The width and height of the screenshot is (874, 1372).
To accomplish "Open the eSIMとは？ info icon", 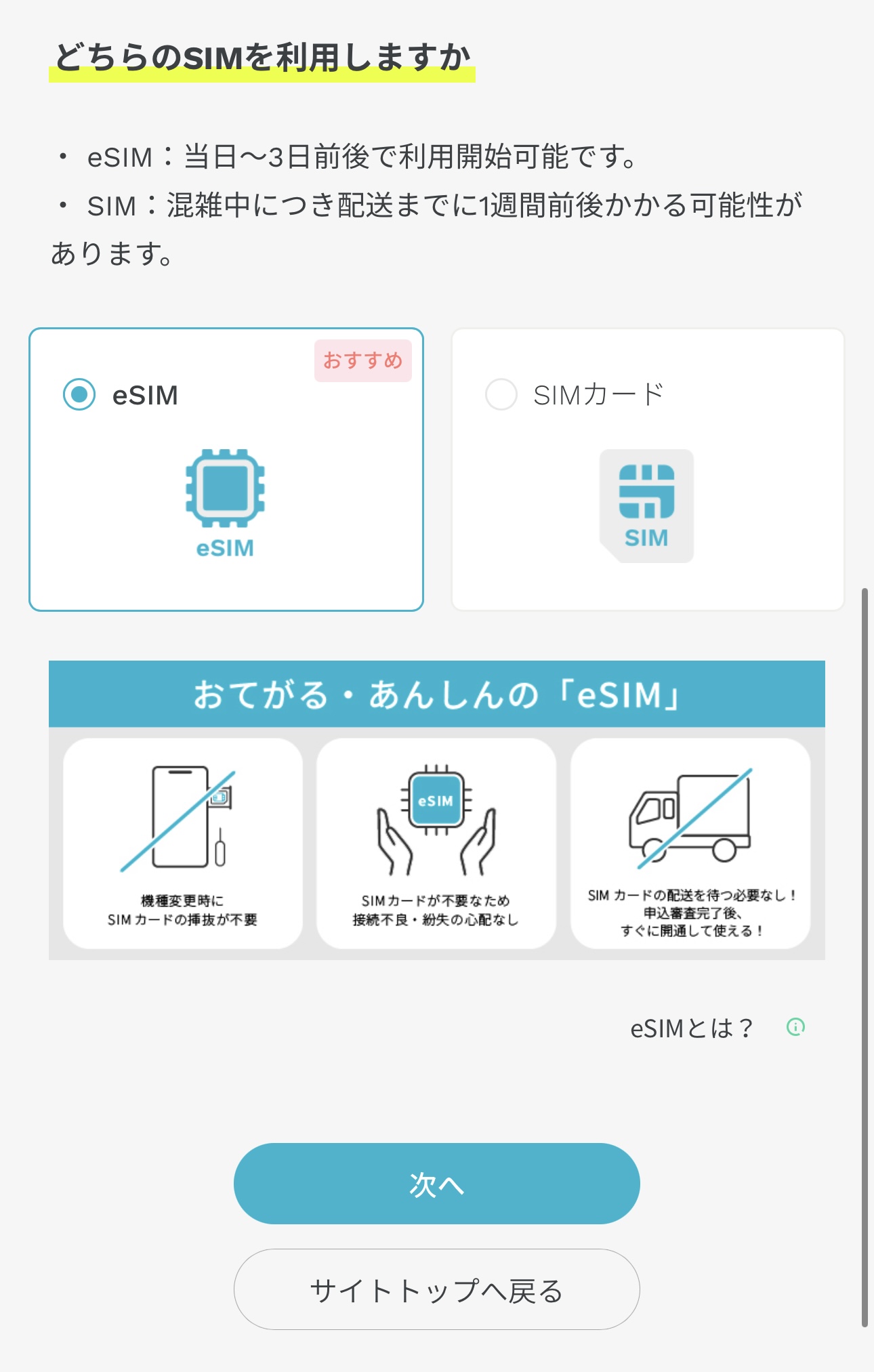I will coord(795,1027).
